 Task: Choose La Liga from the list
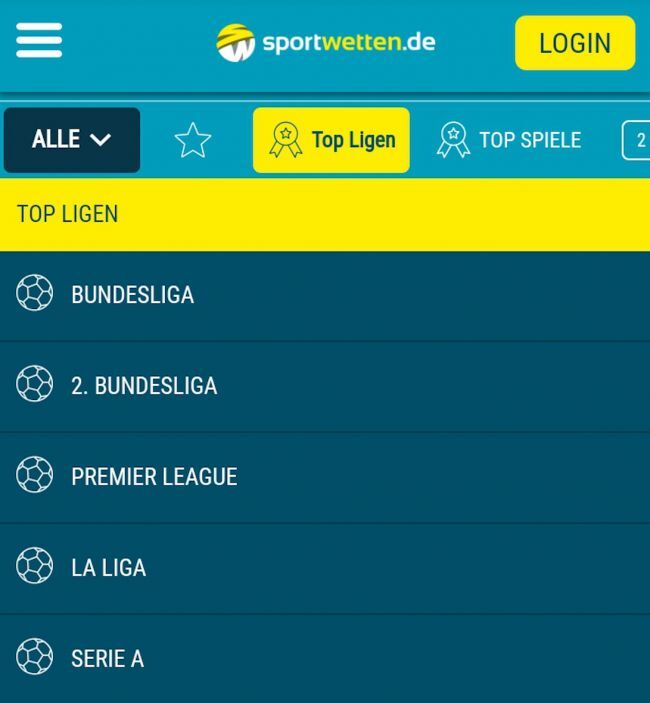[108, 568]
